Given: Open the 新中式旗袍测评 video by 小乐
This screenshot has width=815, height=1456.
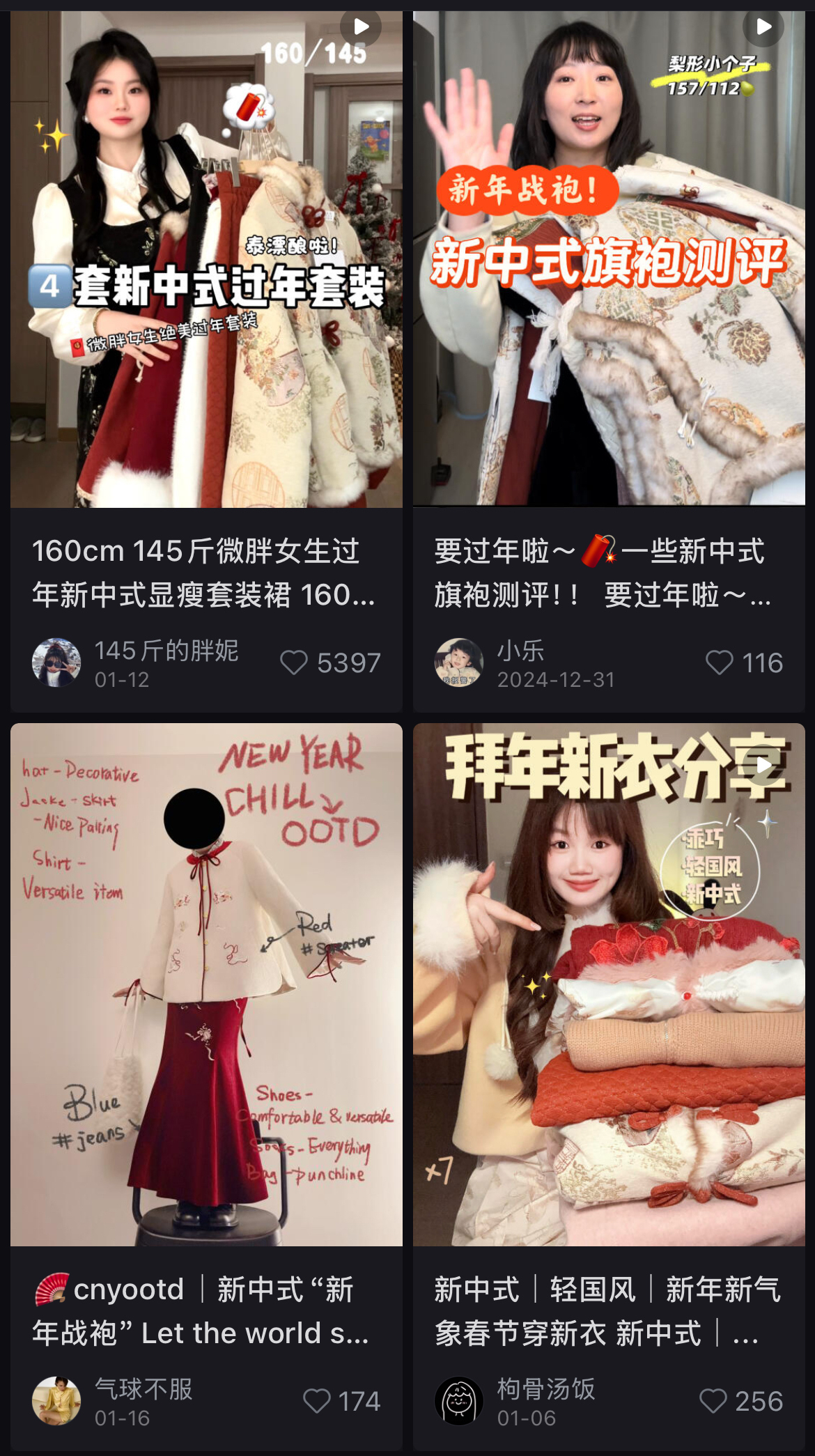Looking at the screenshot, I should tap(609, 259).
